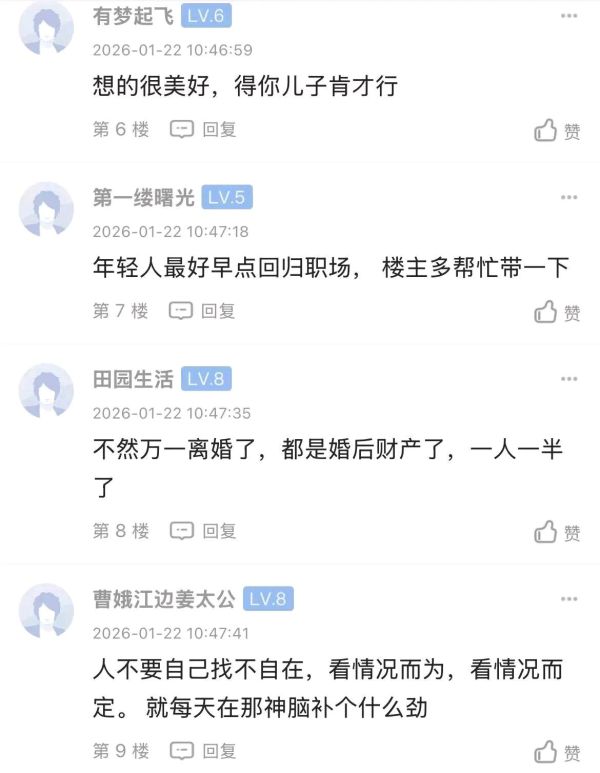Open 第一缕曙光's profile avatar
Viewport: 600px width, 773px height.
pyautogui.click(x=46, y=209)
